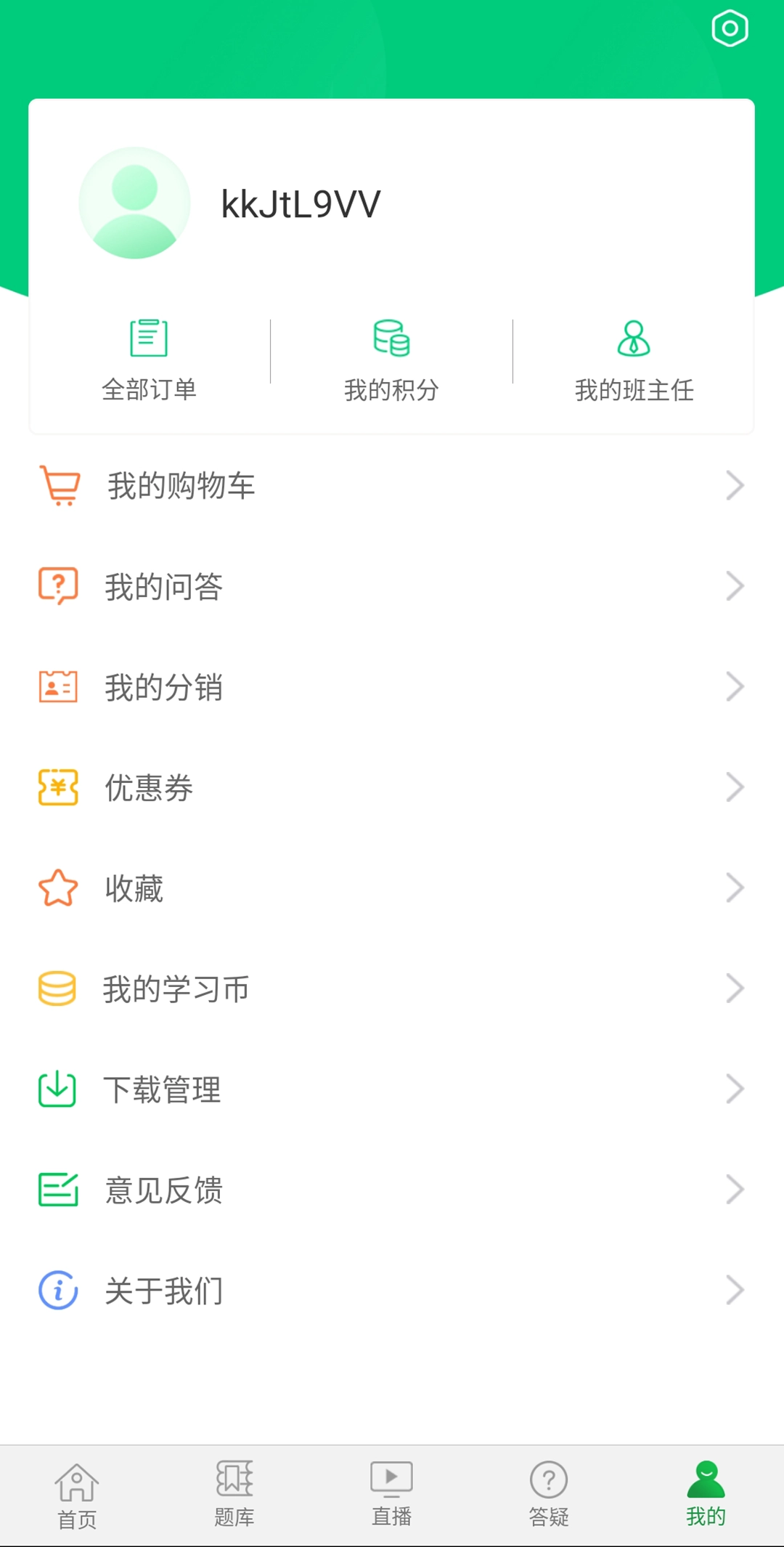Click the feedback (意见反馈) edit icon
The image size is (784, 1547).
pyautogui.click(x=58, y=1190)
